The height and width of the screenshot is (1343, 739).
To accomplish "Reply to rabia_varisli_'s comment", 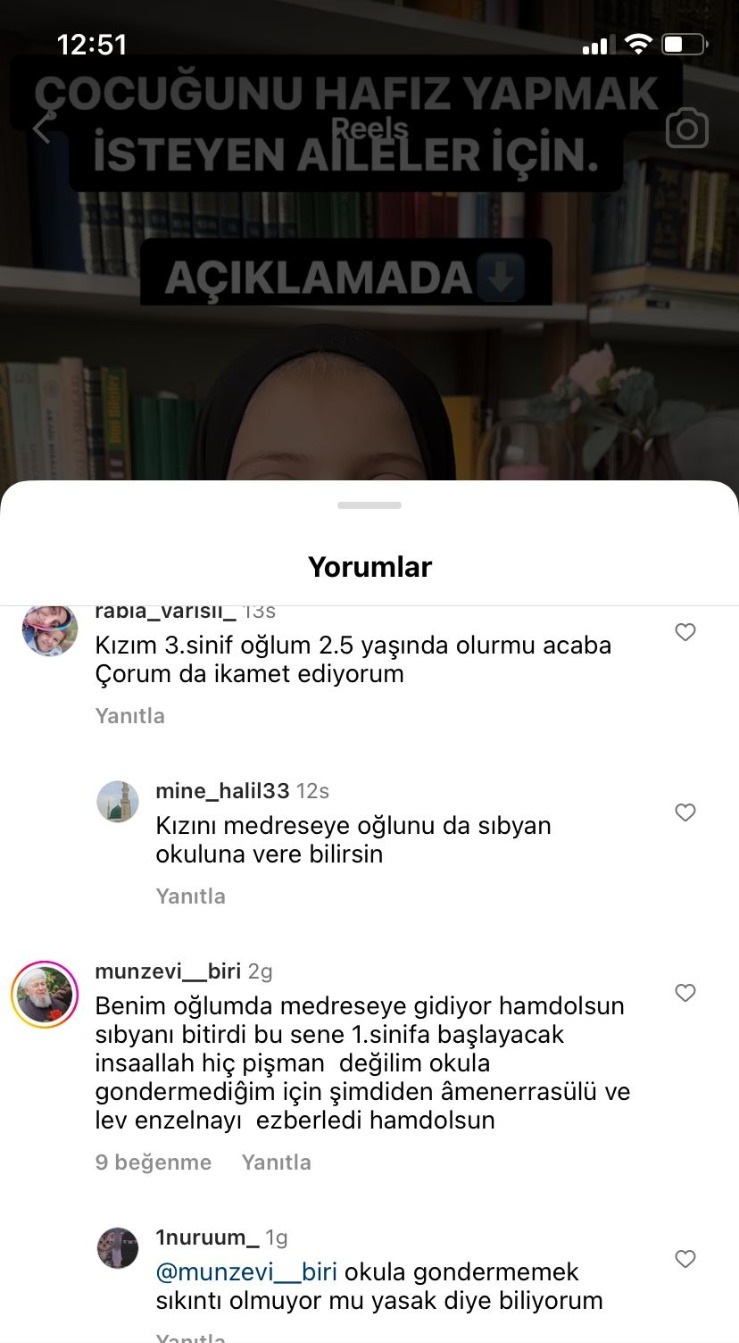I will (130, 716).
